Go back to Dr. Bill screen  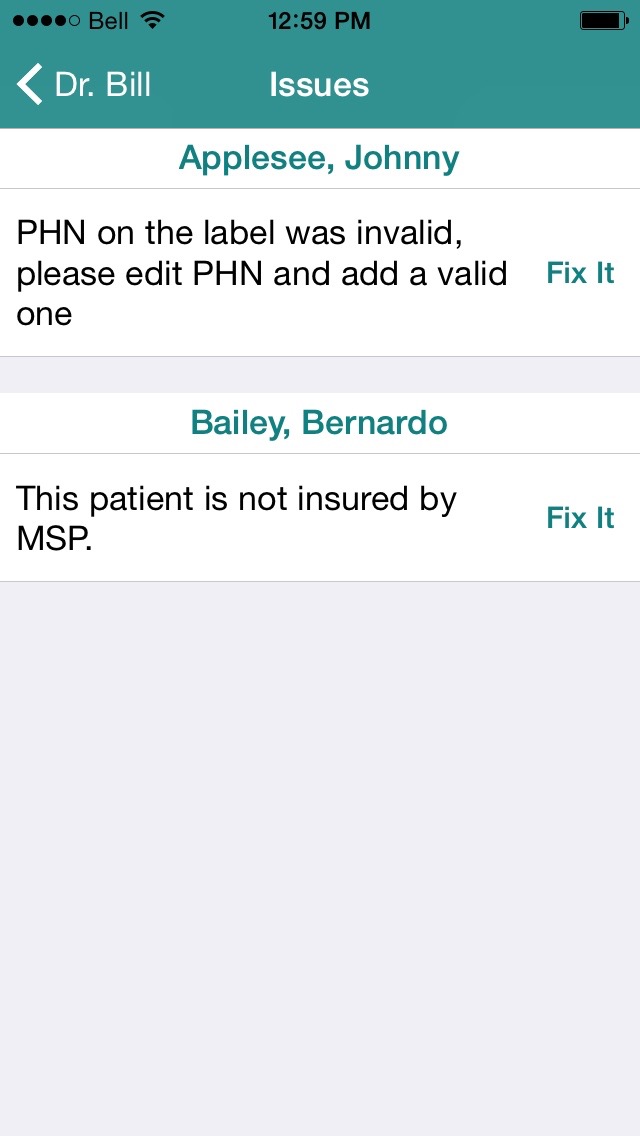83,85
